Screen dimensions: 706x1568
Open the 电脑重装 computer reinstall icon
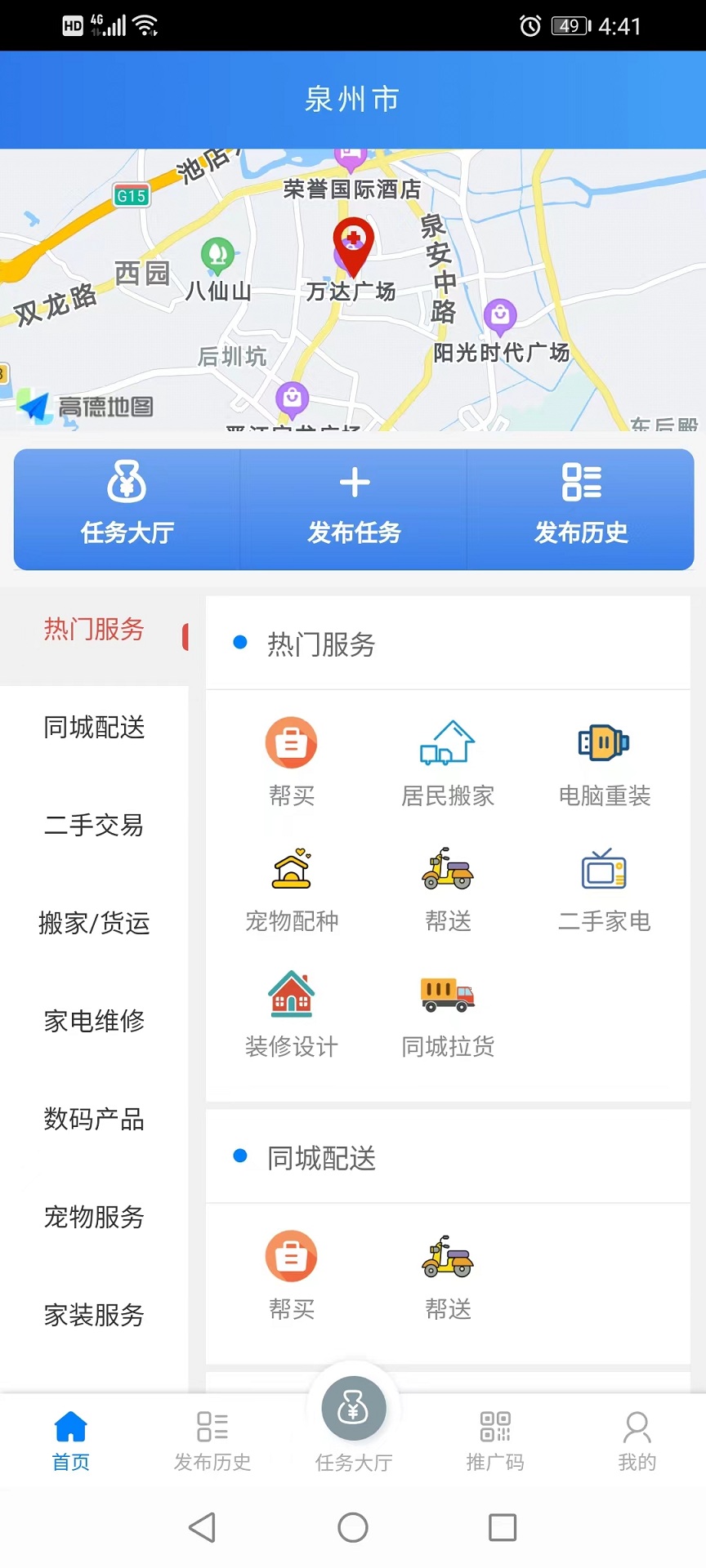click(603, 743)
